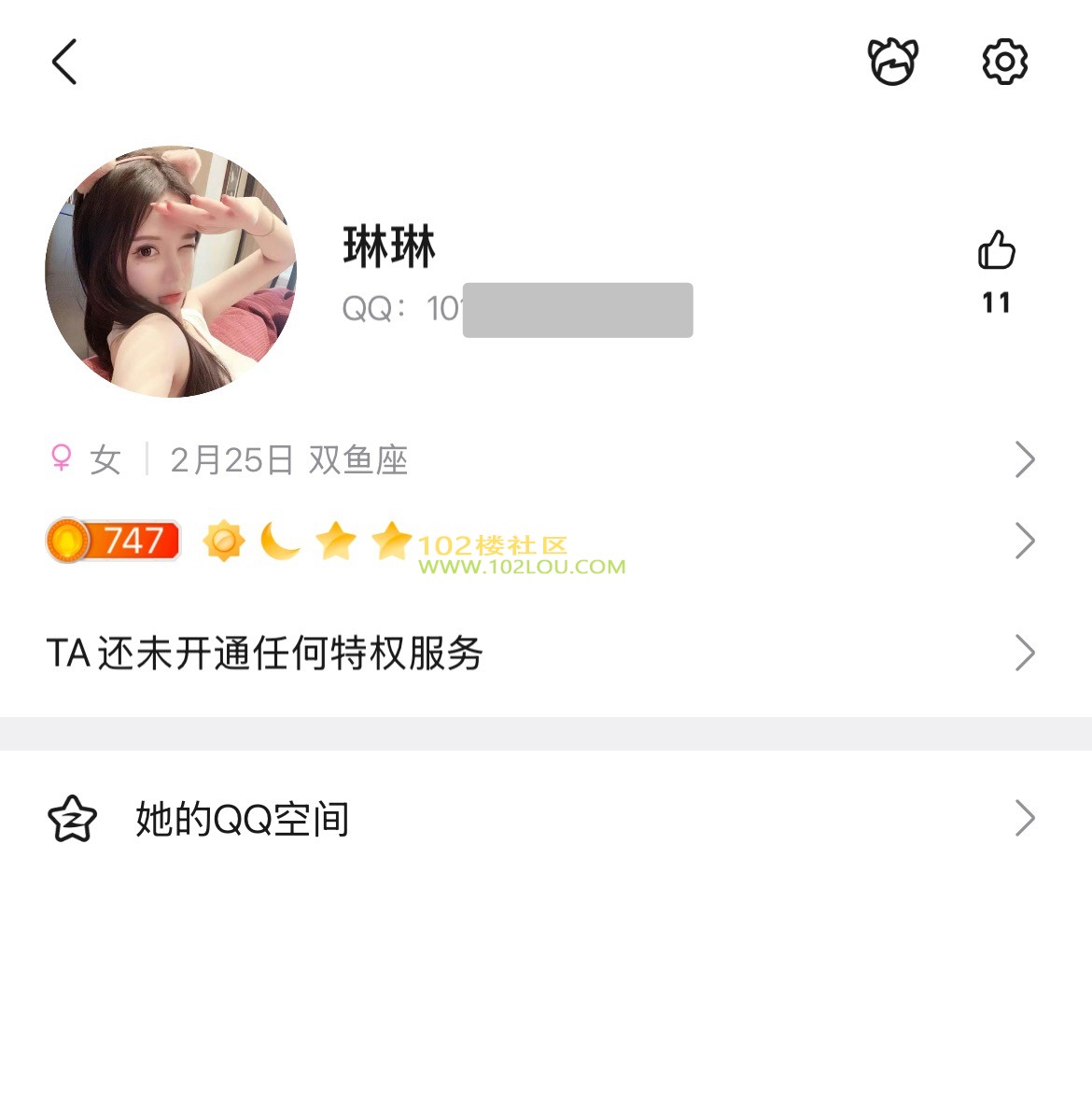Screen dimensions: 1092x1112
Task: Open the level 747 row
Action: pos(541,541)
